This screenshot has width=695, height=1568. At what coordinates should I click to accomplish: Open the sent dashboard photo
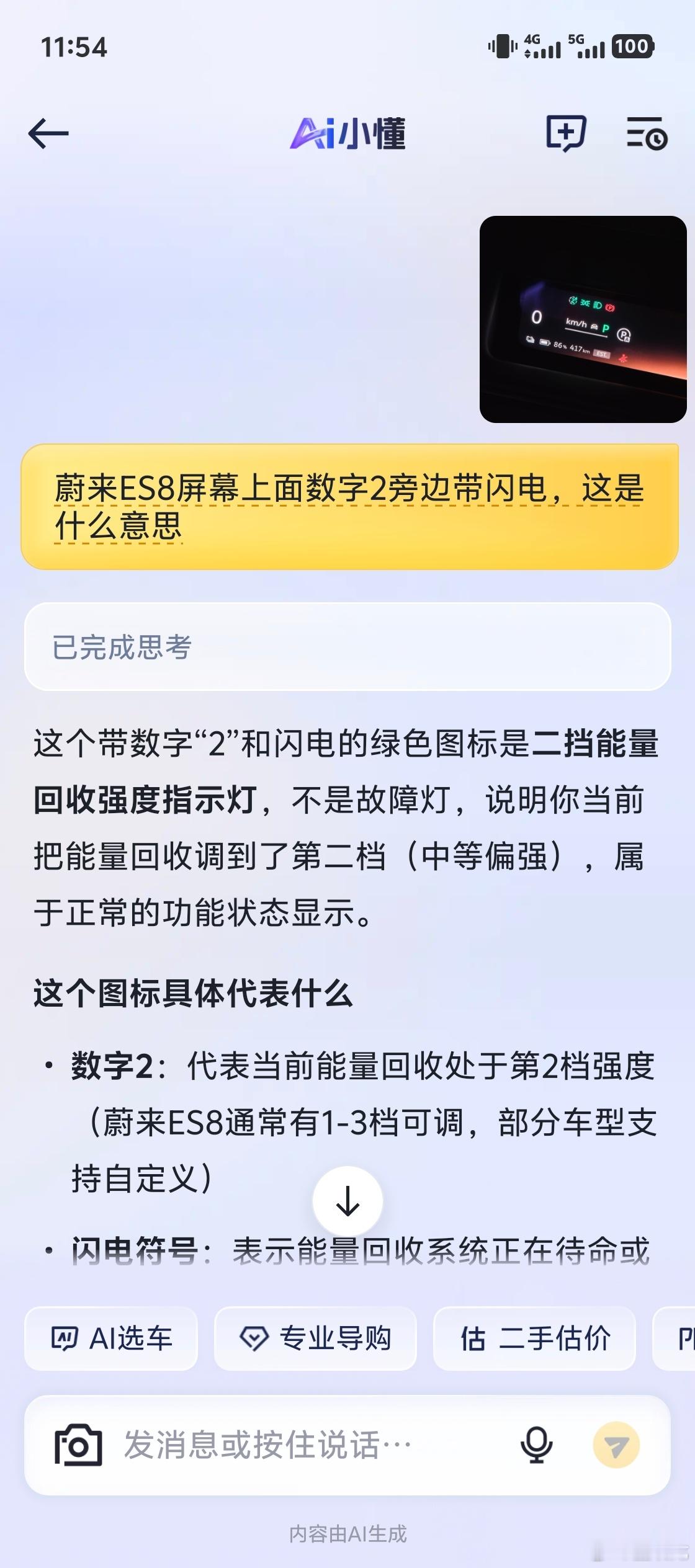583,319
